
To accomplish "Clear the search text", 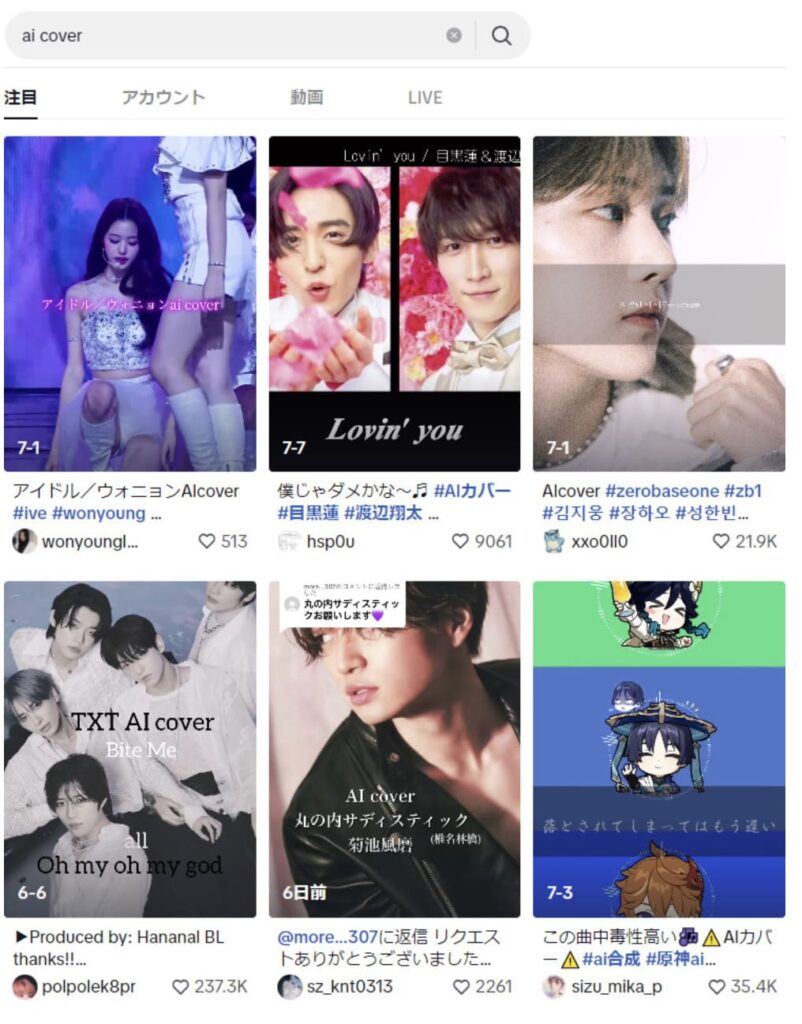I will (x=454, y=36).
